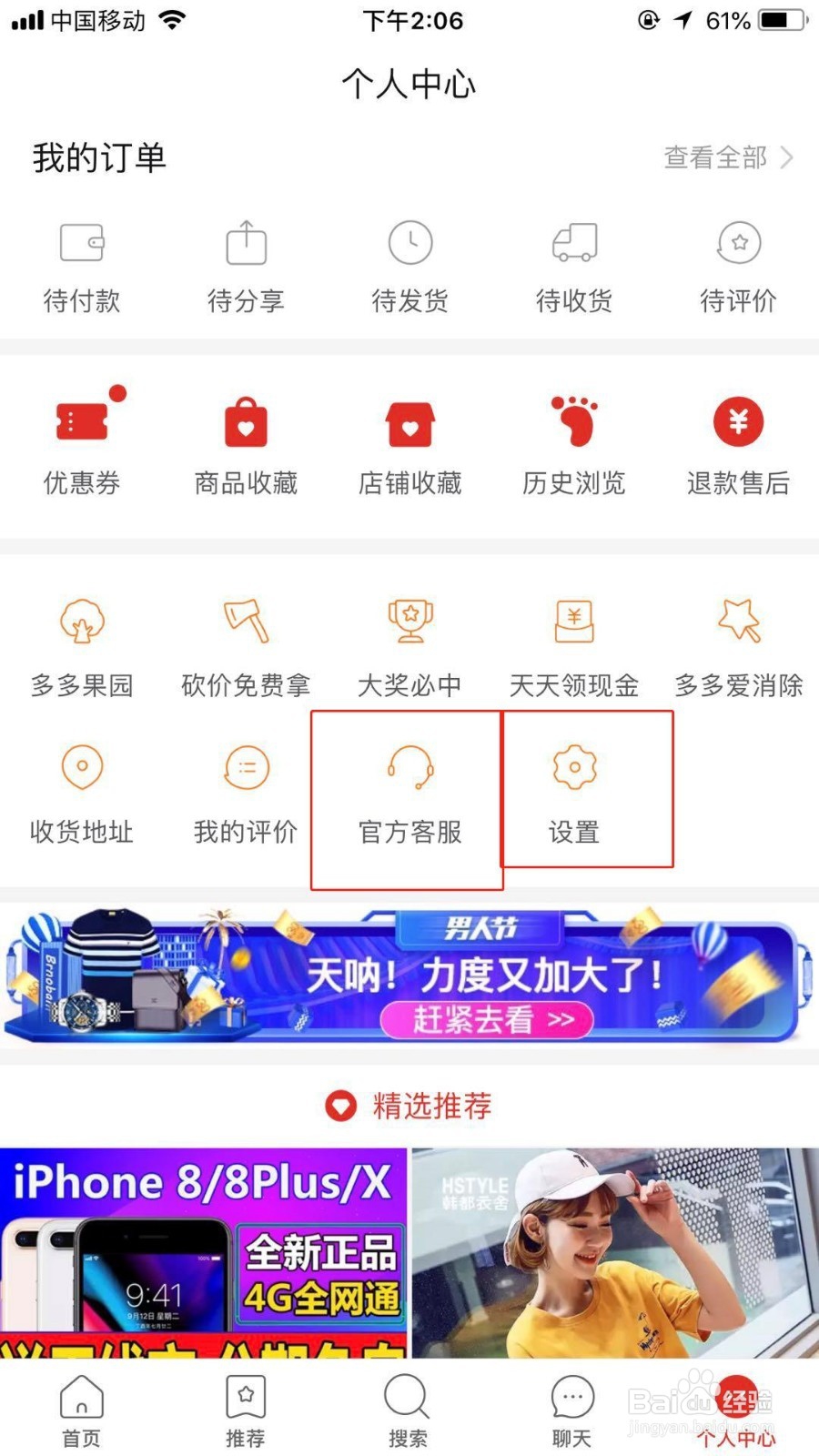View 我的评价 my reviews
819x1456 pixels.
click(x=244, y=792)
